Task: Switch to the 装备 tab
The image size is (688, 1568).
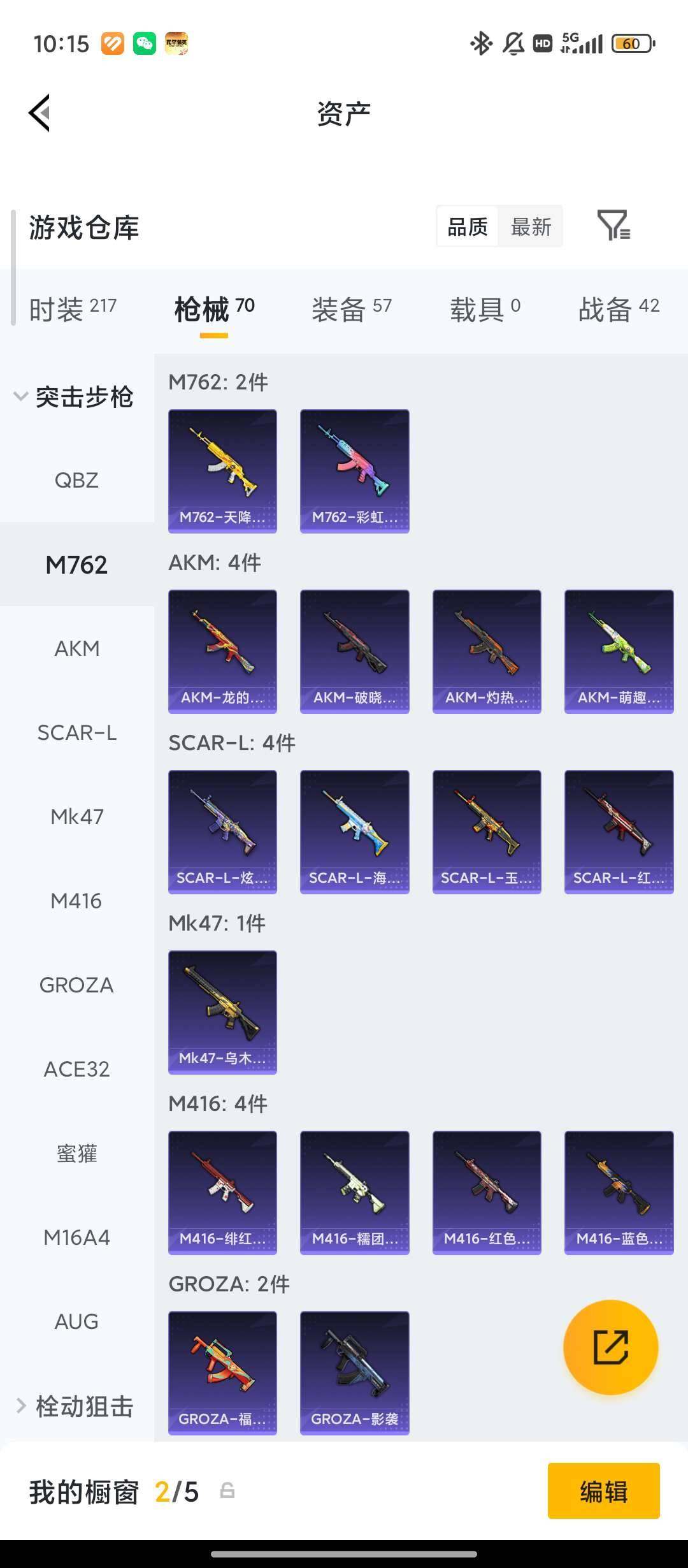Action: pos(351,309)
